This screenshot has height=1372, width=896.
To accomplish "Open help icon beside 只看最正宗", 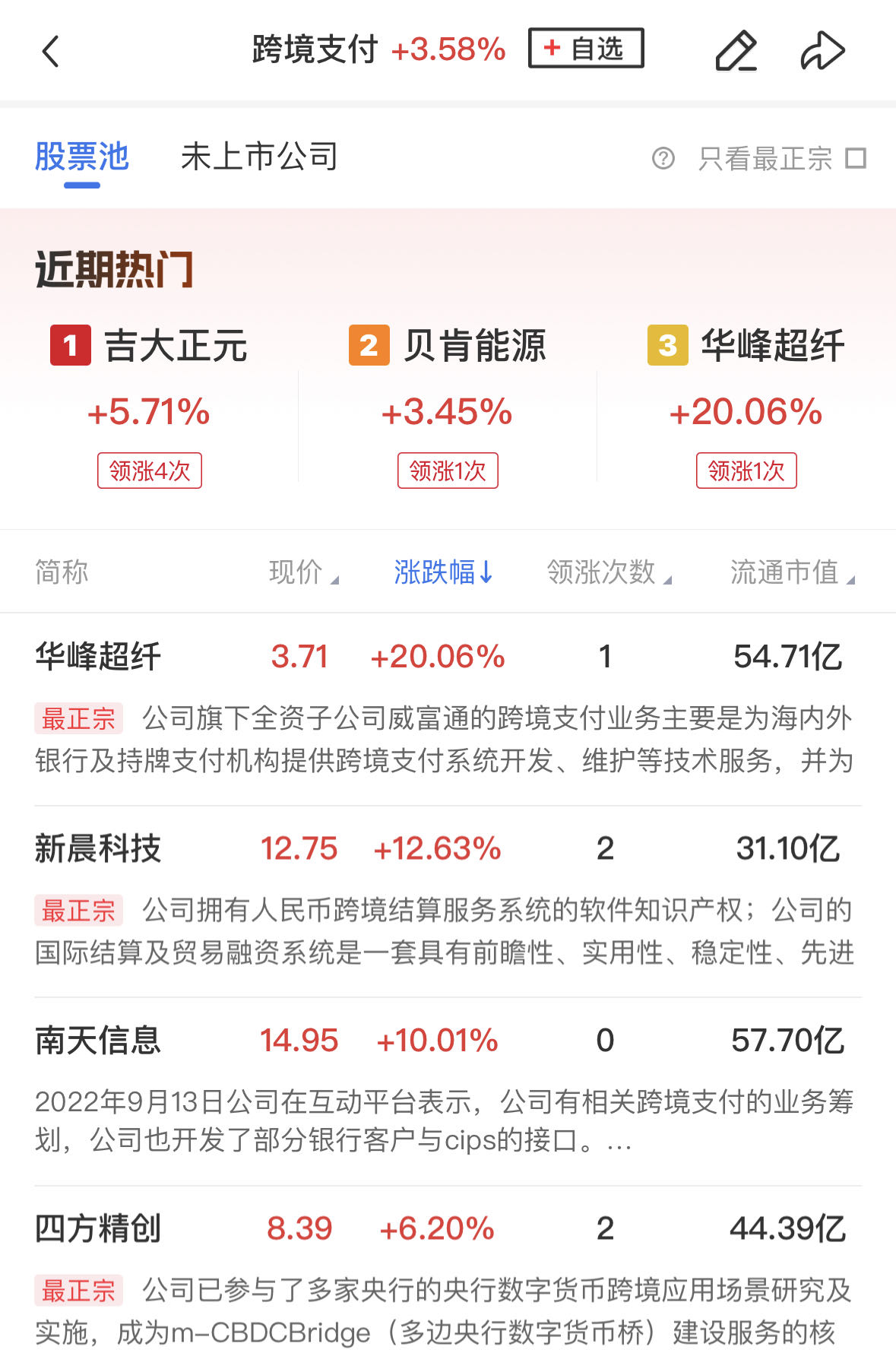I will click(x=663, y=158).
